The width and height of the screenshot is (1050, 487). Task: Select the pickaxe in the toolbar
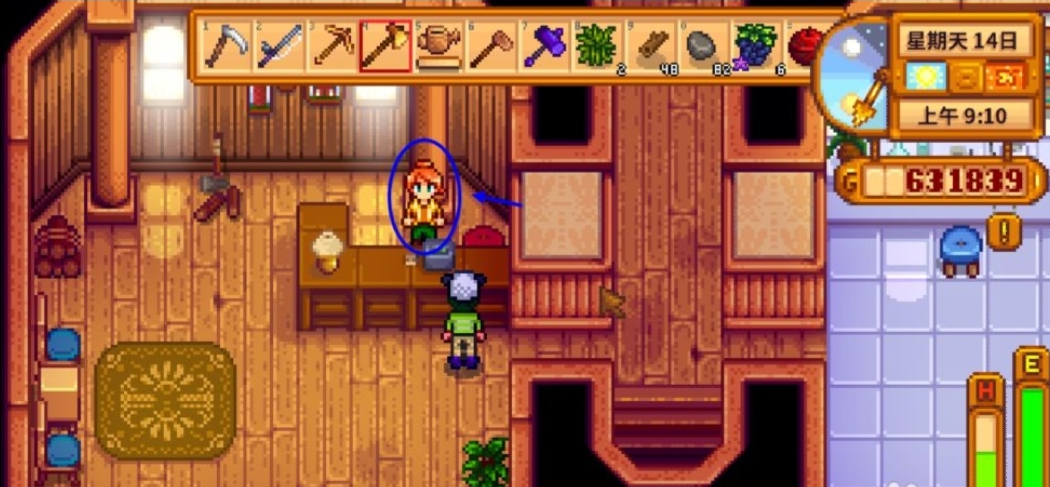(x=333, y=46)
